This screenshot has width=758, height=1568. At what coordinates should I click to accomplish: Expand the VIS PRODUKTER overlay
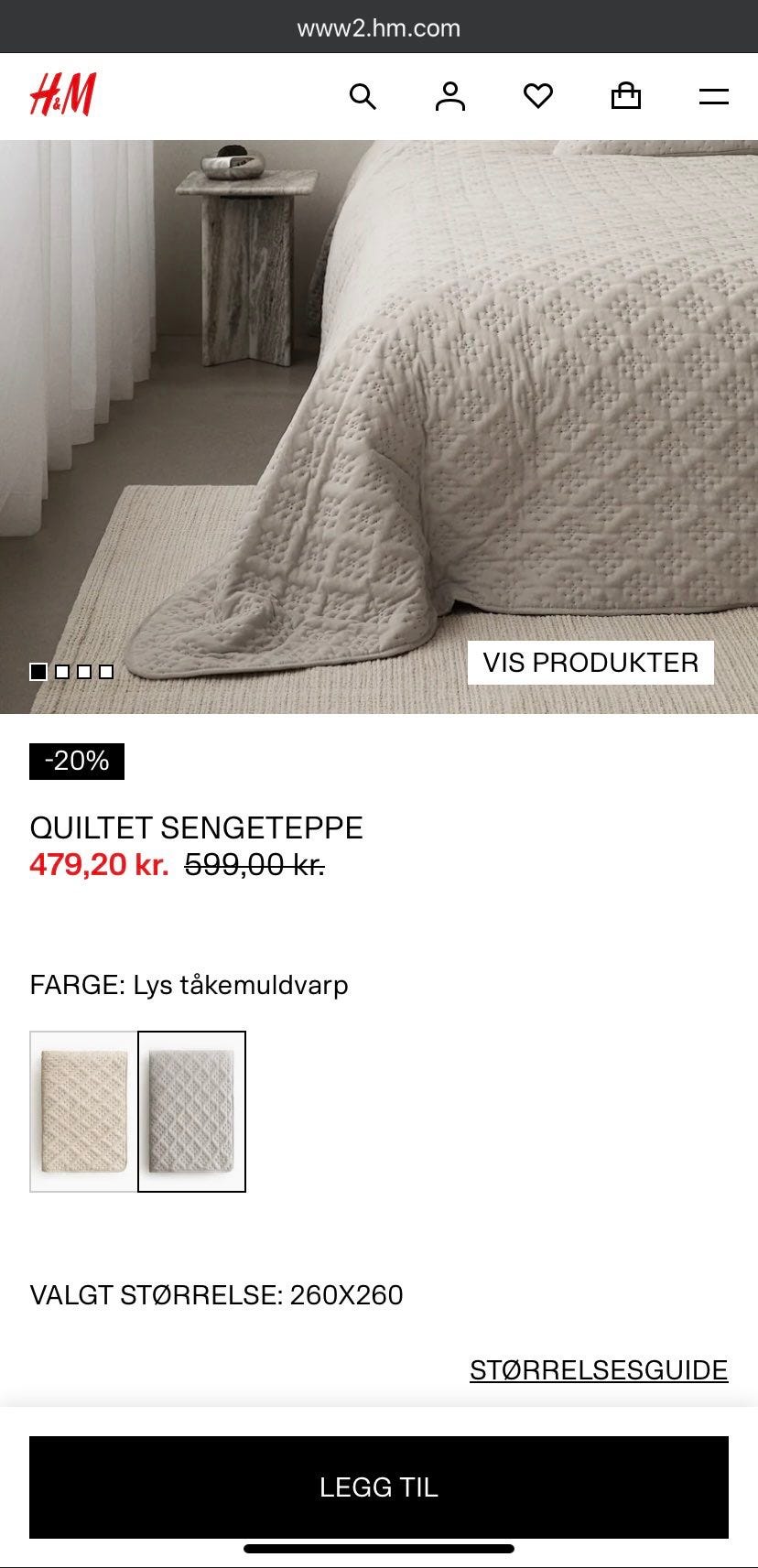coord(590,662)
